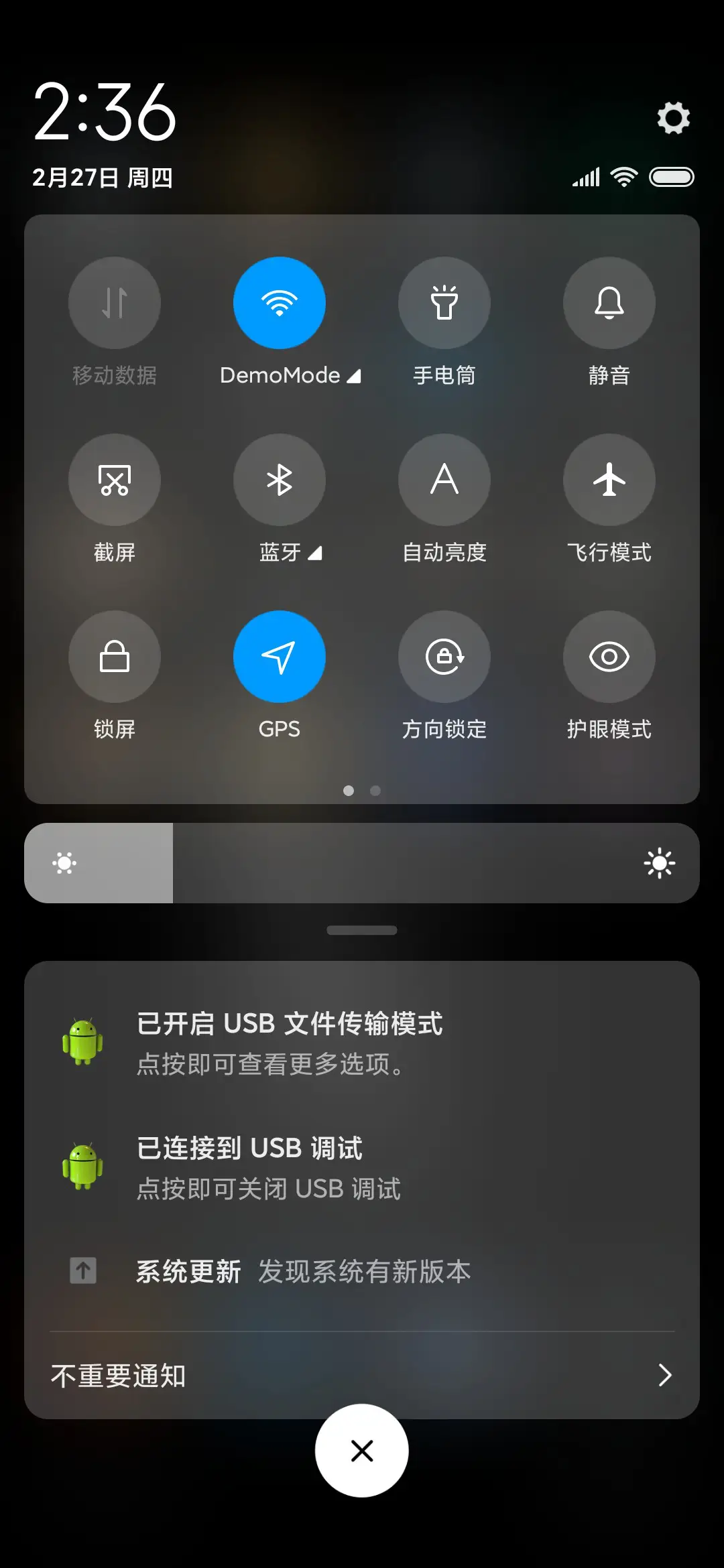Disable GPS
Viewport: 724px width, 1568px height.
pos(280,657)
